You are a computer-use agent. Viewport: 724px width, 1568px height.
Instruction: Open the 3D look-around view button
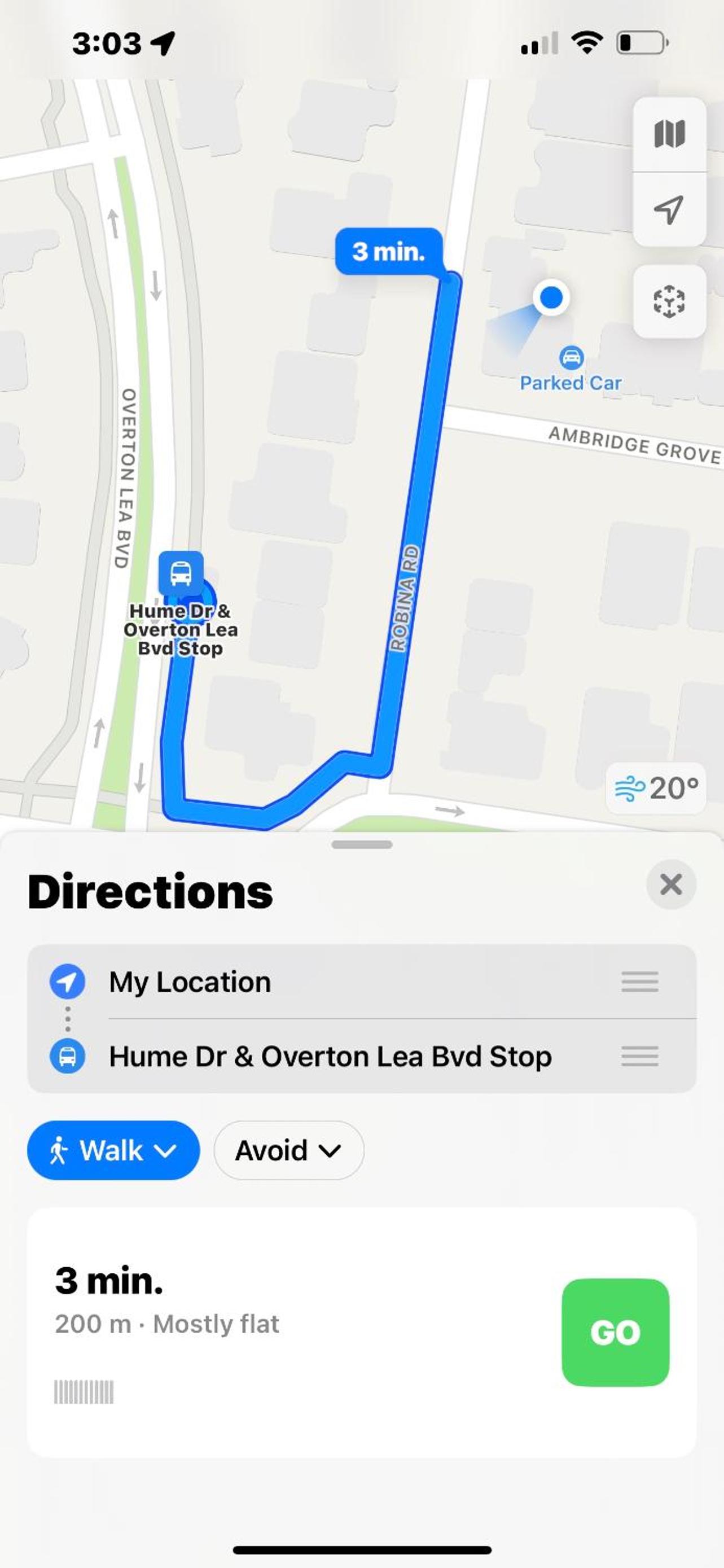coord(669,301)
